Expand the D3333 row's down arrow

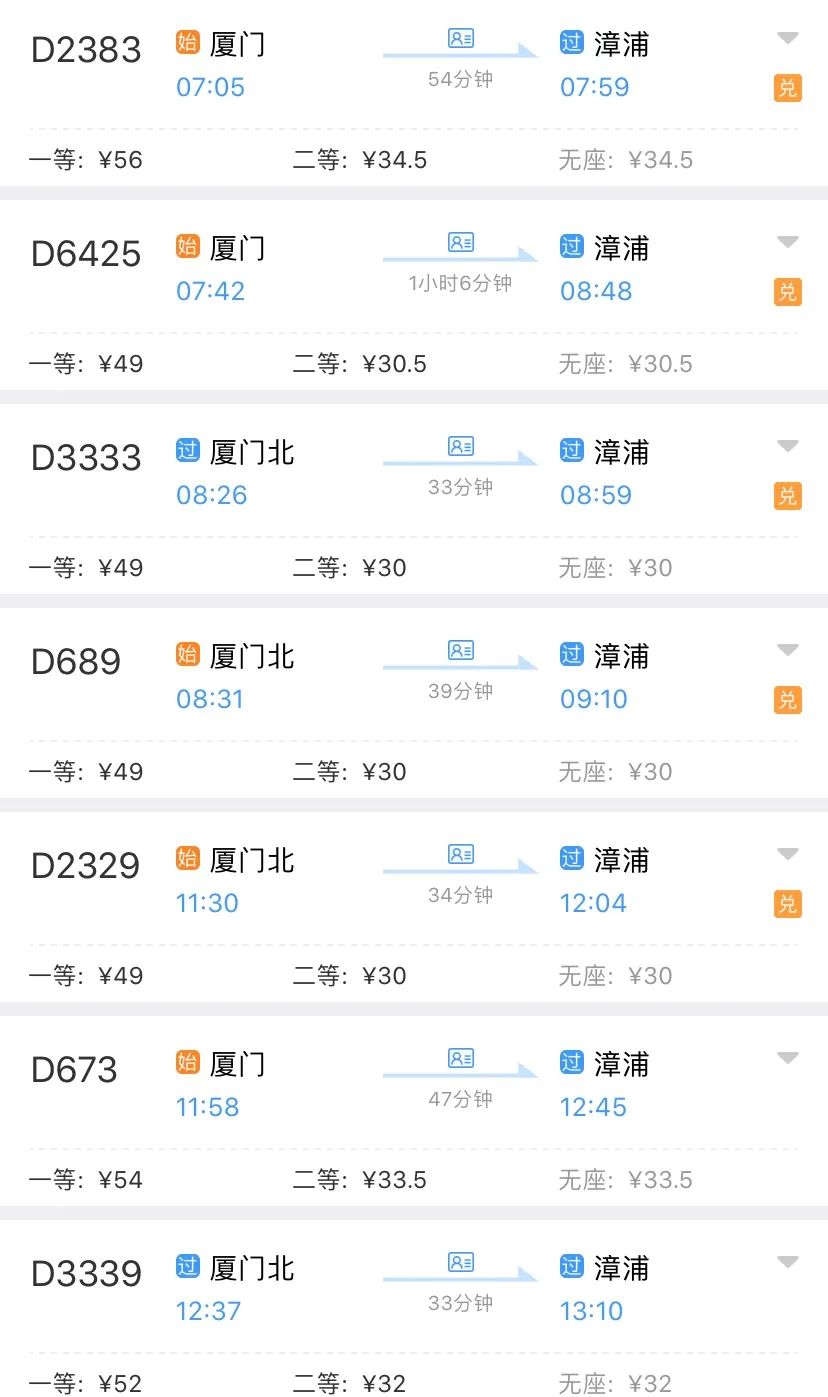point(788,446)
